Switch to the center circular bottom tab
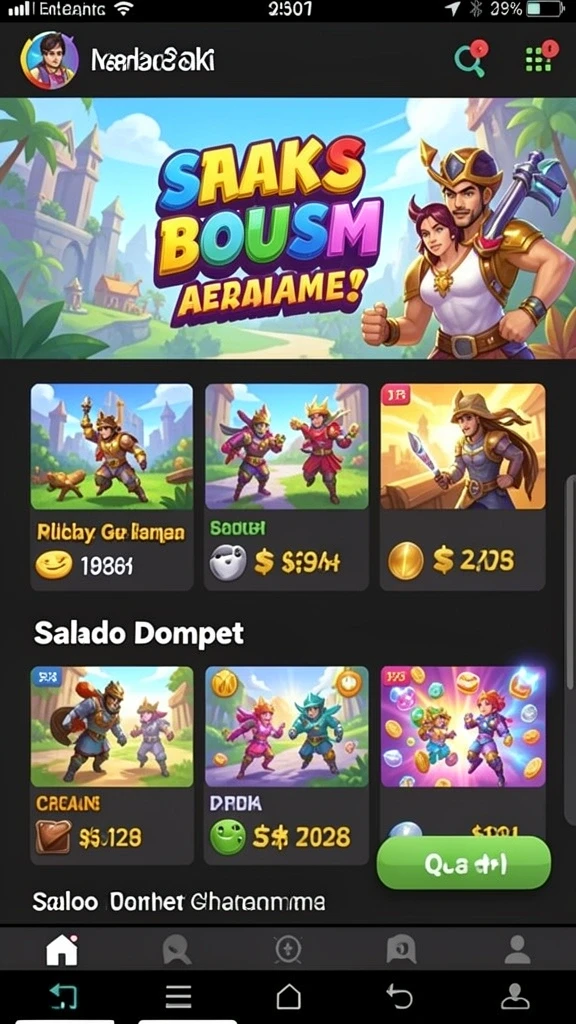Screen dimensions: 576x1024 pos(288,949)
